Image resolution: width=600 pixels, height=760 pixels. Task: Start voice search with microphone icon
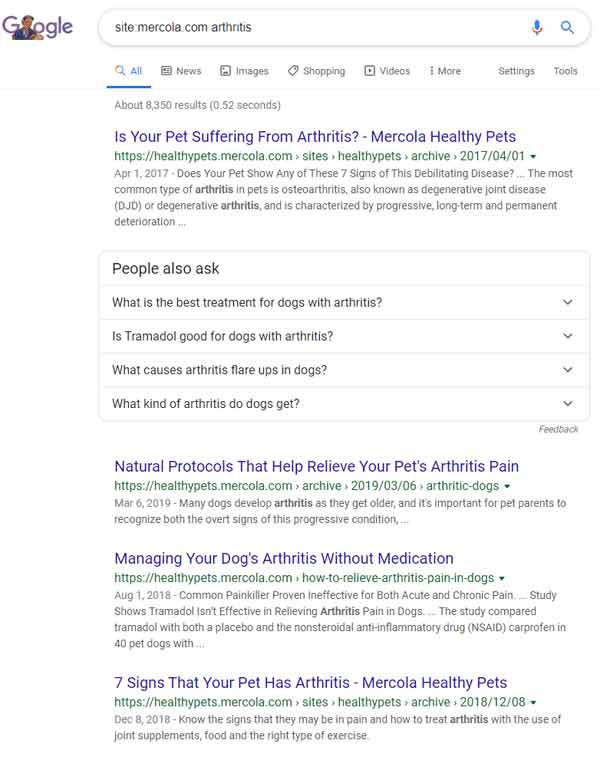(537, 28)
